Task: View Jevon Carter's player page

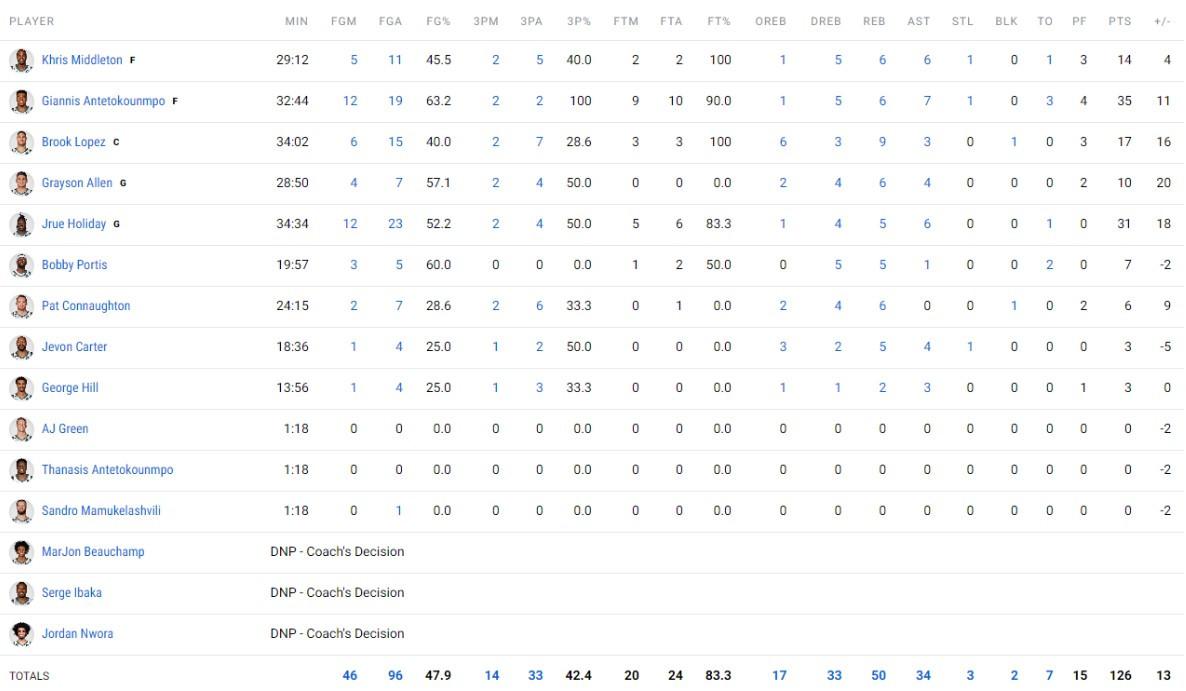Action: point(74,347)
